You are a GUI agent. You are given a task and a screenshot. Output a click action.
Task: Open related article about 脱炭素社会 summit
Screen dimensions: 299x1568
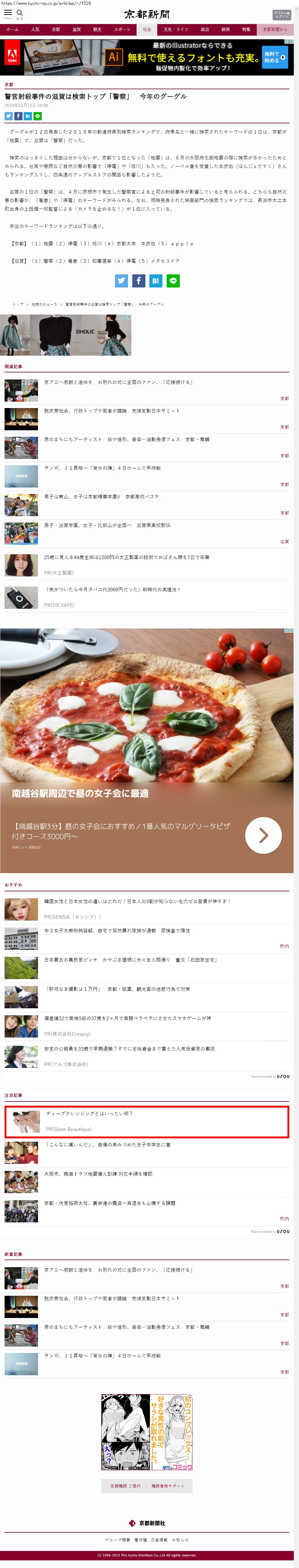point(112,411)
